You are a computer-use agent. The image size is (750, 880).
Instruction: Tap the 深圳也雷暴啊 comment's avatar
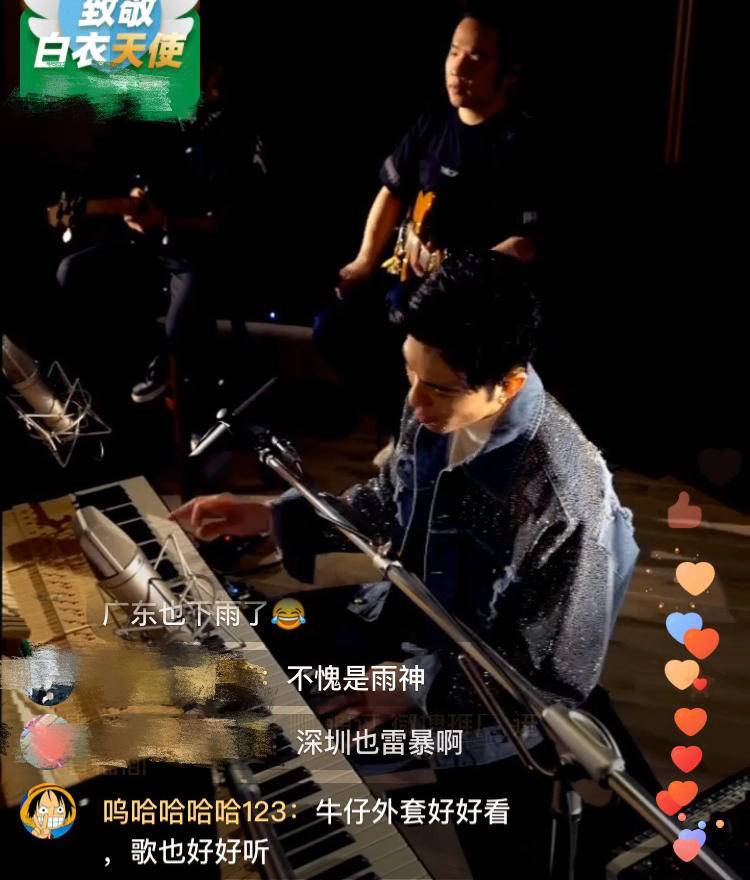pos(46,741)
